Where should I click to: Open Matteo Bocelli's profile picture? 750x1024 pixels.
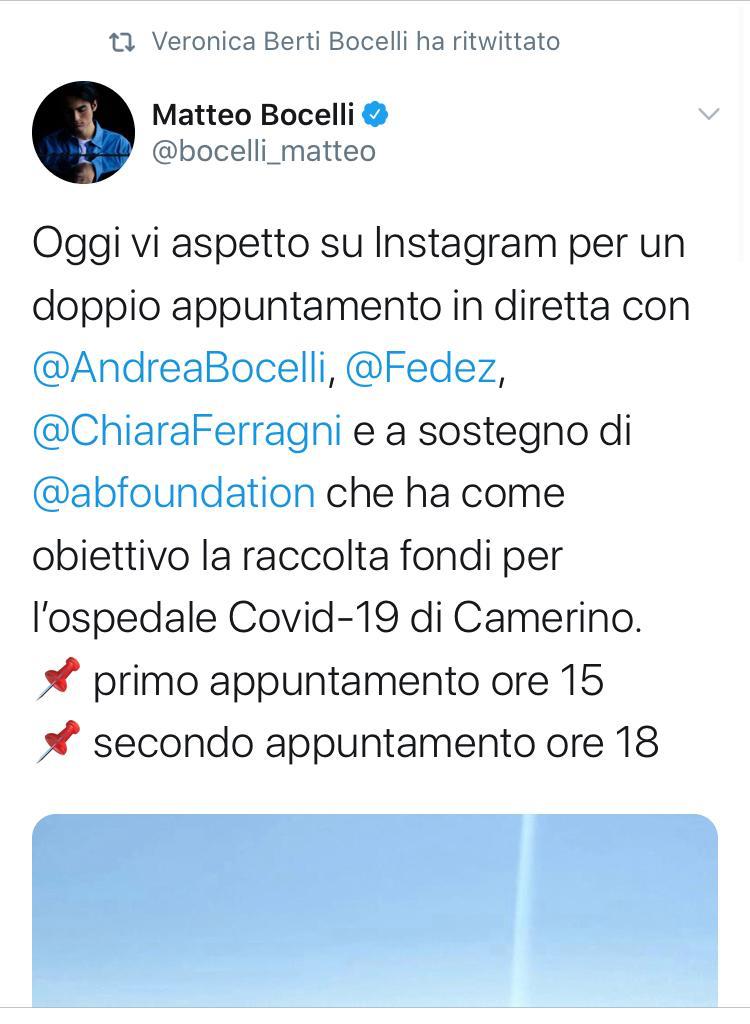[83, 132]
